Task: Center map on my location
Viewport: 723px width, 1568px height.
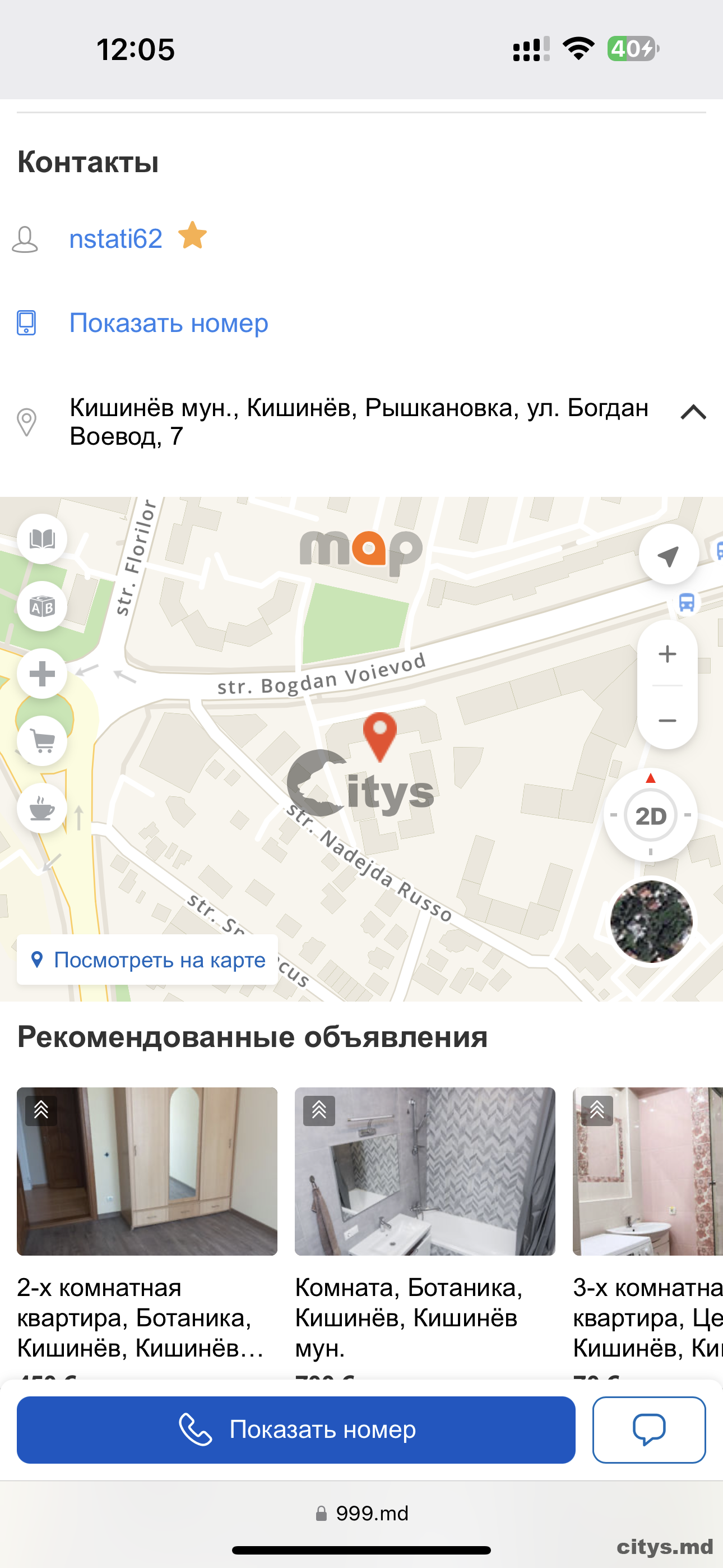Action: tap(668, 555)
